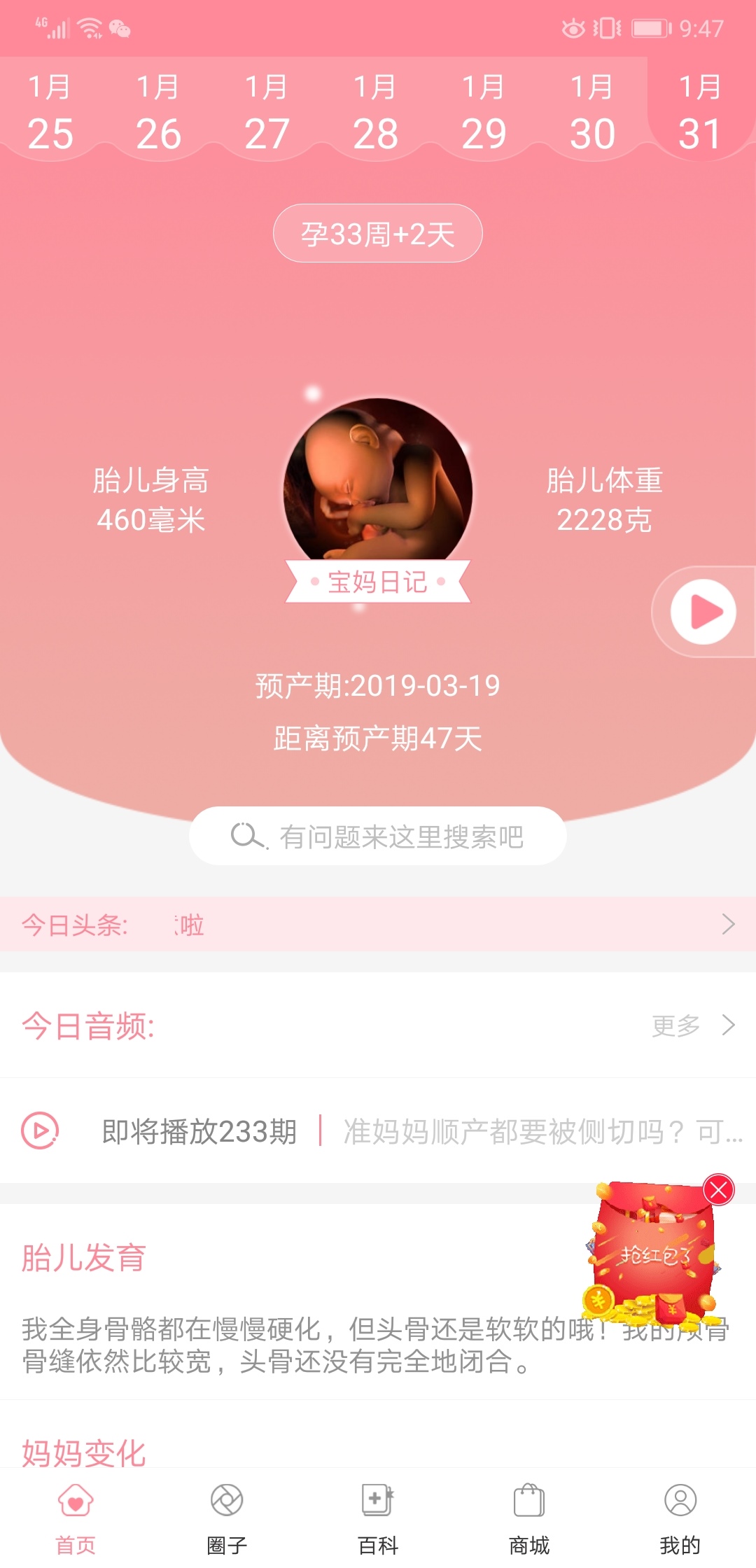
Task: View 更多 audio episodes
Action: (x=692, y=1025)
